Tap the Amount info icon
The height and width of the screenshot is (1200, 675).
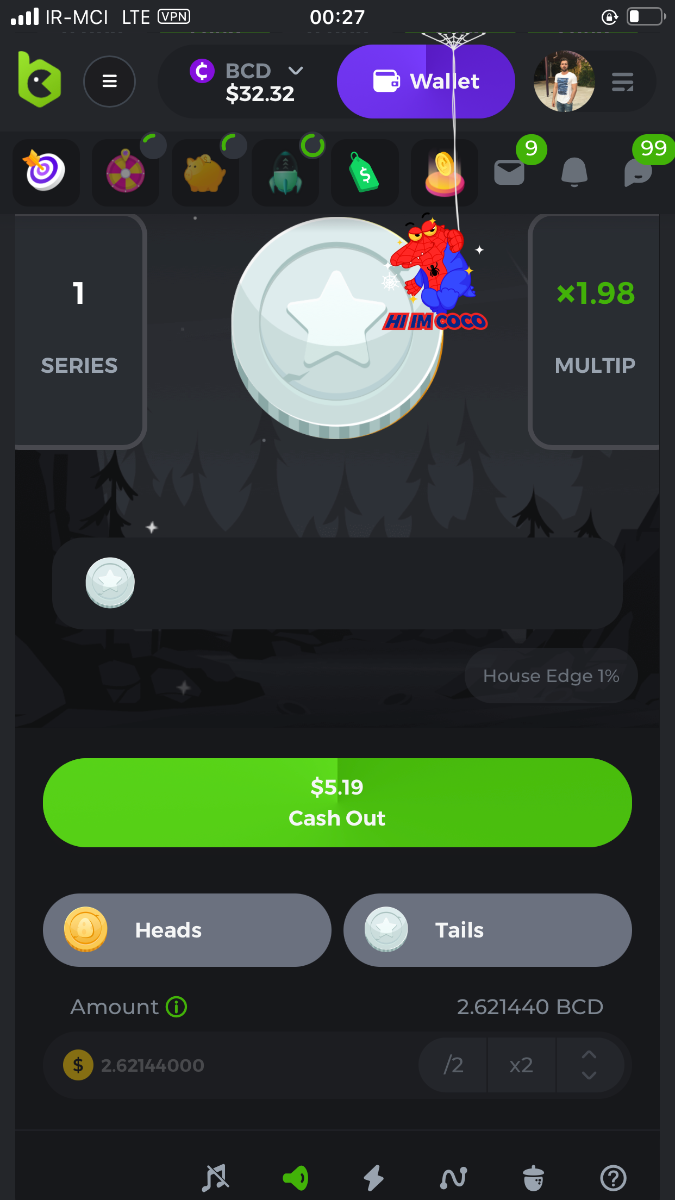[177, 1007]
